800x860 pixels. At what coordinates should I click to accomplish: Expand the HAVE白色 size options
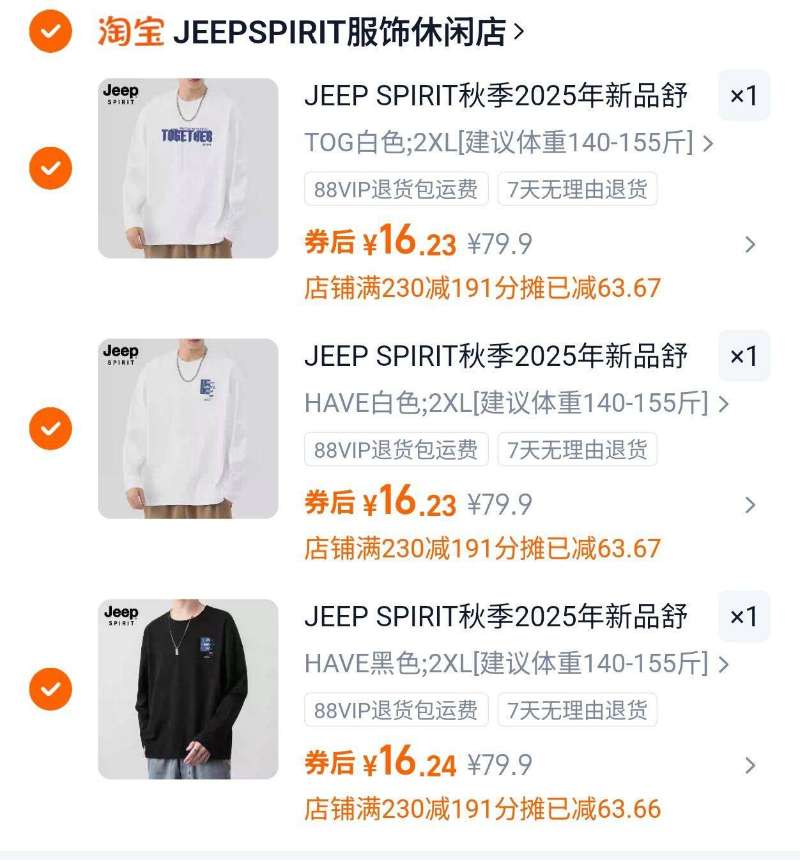512,404
